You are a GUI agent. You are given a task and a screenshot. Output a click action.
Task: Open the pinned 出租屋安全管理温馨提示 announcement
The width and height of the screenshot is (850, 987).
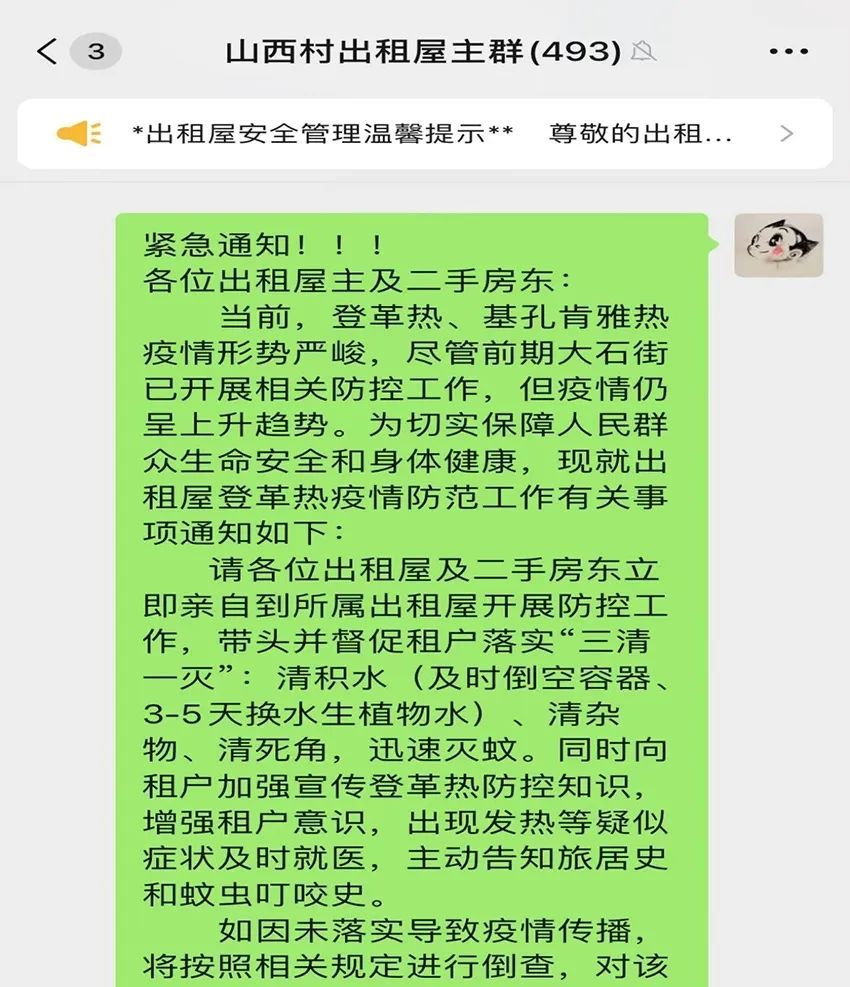click(425, 133)
